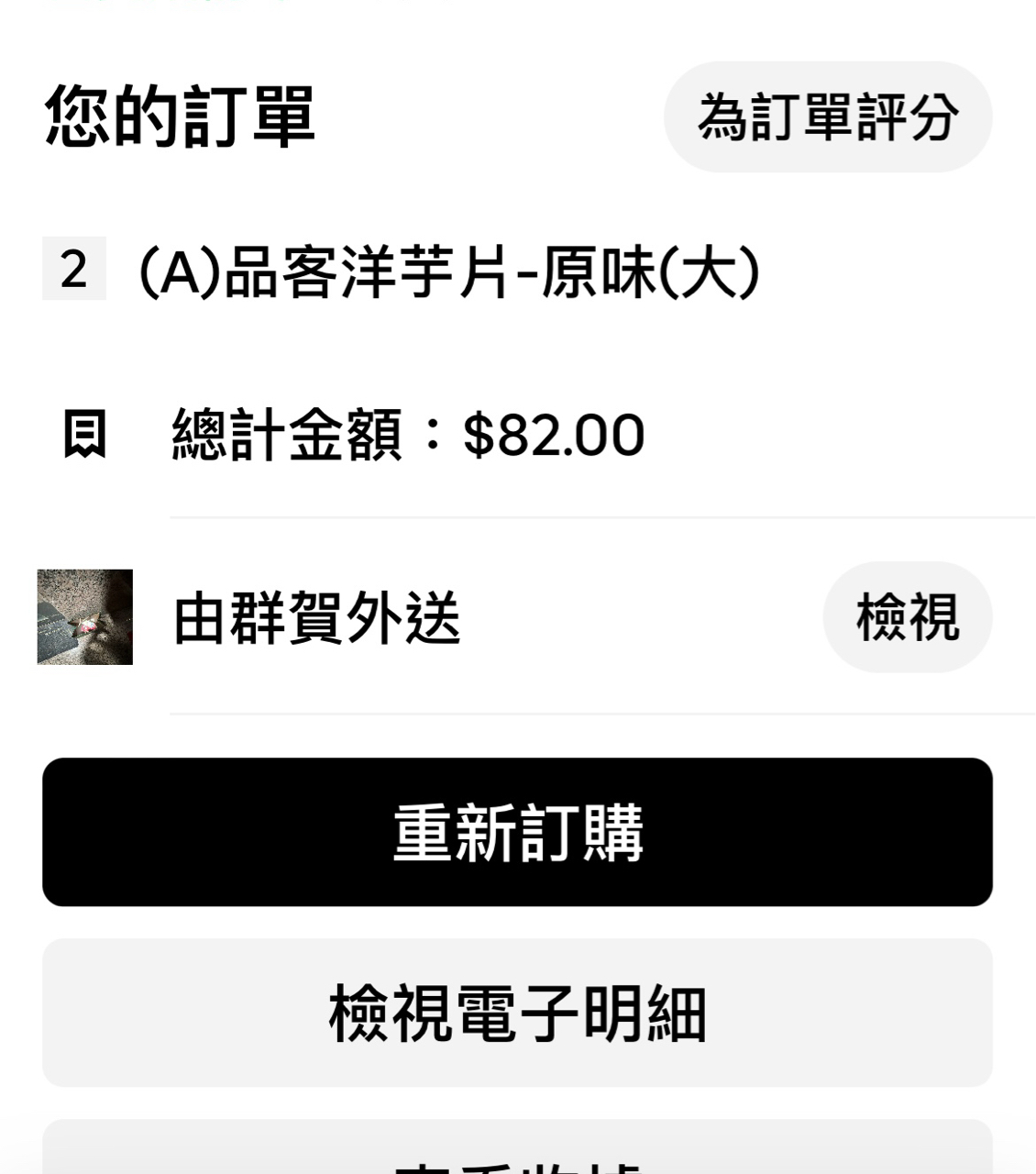Viewport: 1036px width, 1174px height.
Task: Open the (A)品客洋芋片-原味(大) order item
Action: 447,272
